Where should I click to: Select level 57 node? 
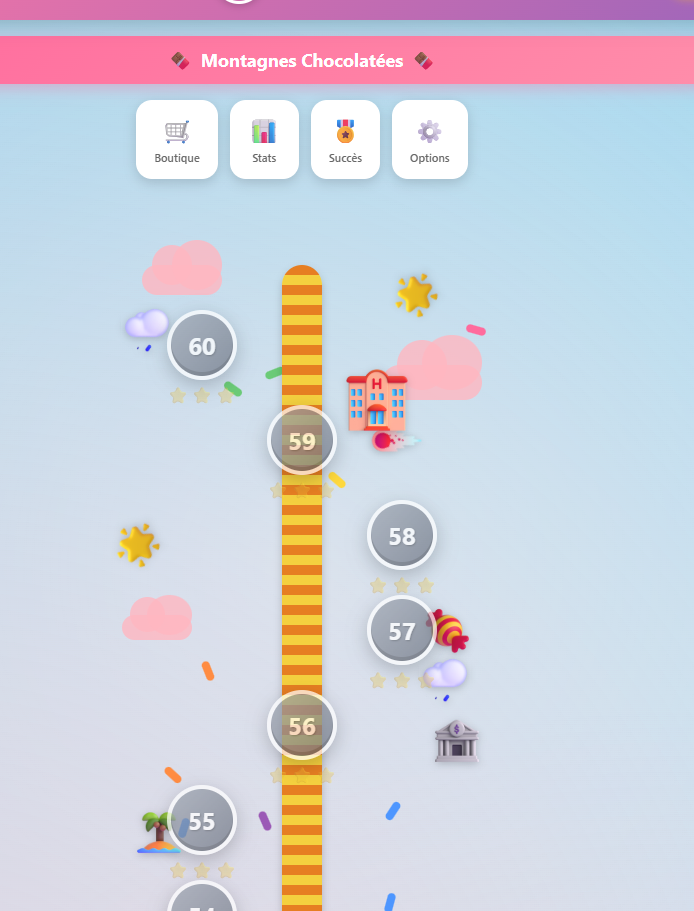coord(402,631)
